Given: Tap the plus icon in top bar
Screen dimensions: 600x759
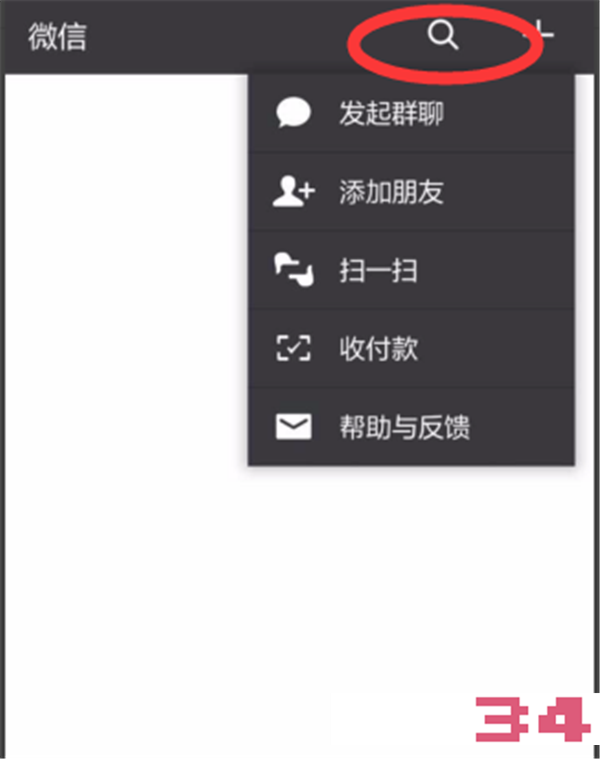Looking at the screenshot, I should [540, 35].
